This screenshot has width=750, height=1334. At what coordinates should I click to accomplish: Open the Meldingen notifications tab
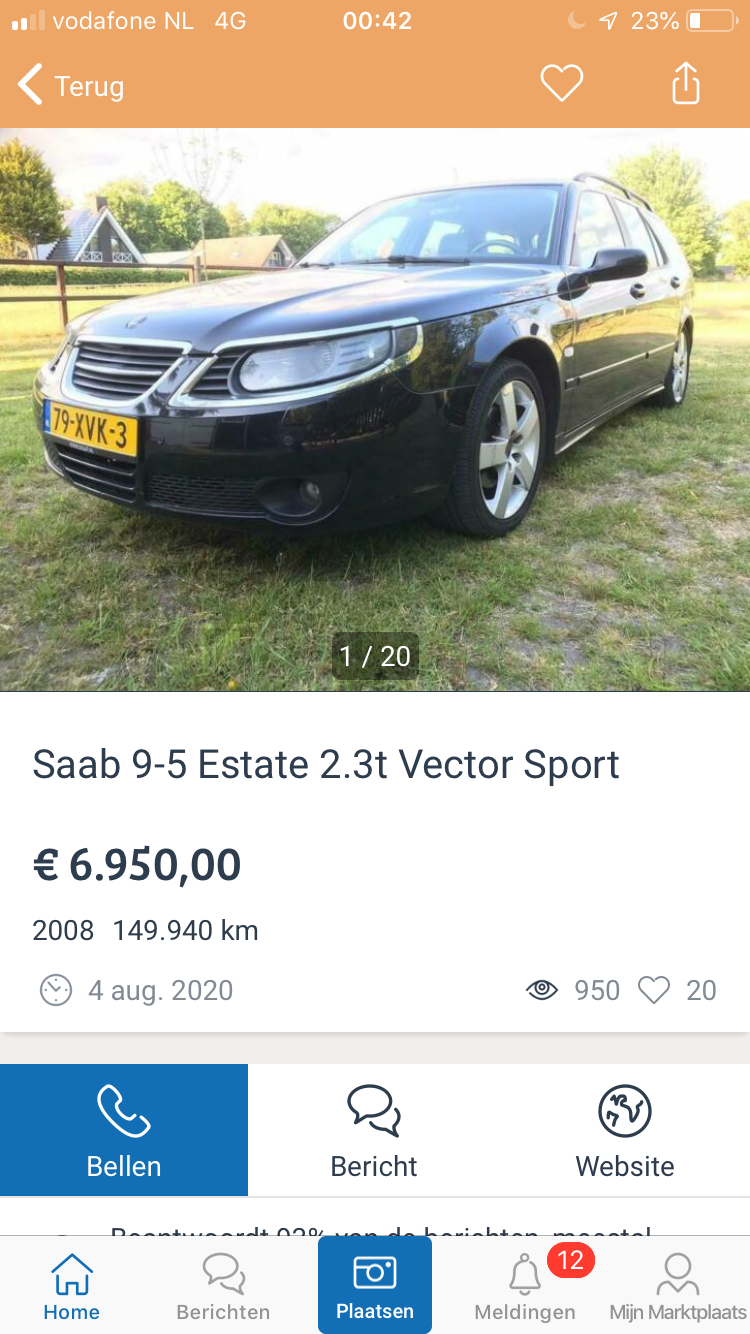tap(525, 1286)
